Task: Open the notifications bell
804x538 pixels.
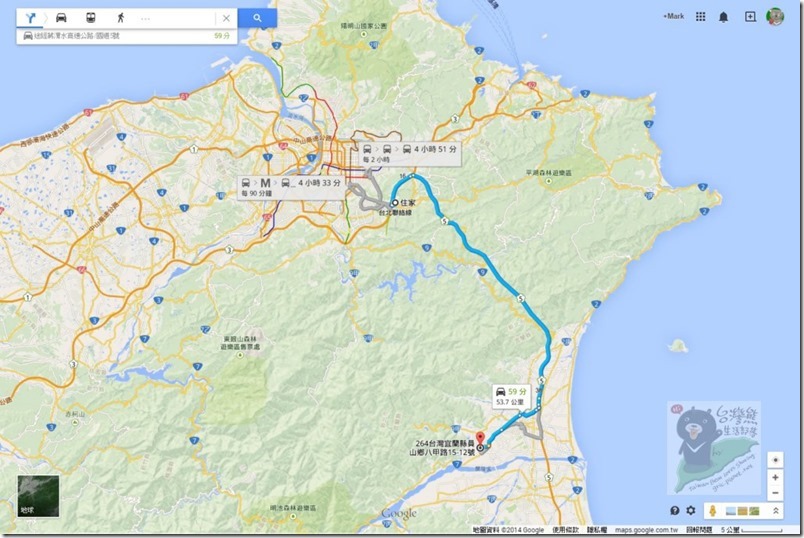Action: (x=723, y=17)
